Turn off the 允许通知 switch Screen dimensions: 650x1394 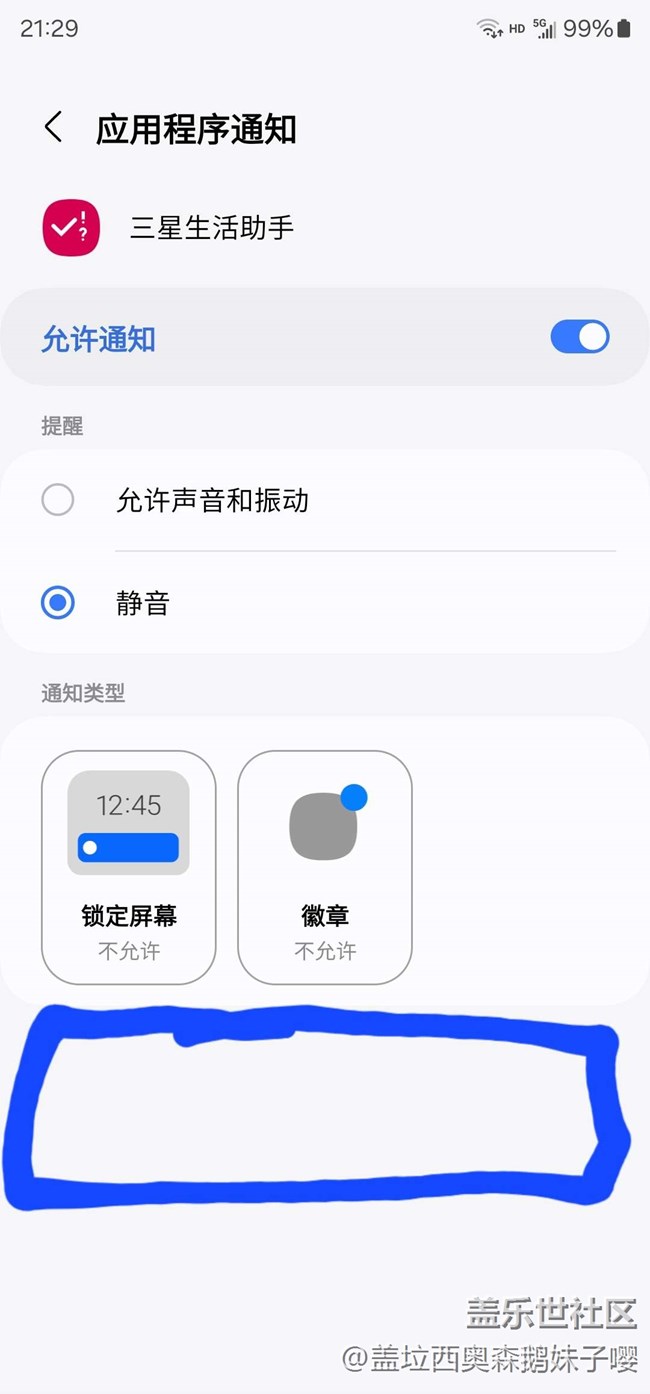pos(579,338)
